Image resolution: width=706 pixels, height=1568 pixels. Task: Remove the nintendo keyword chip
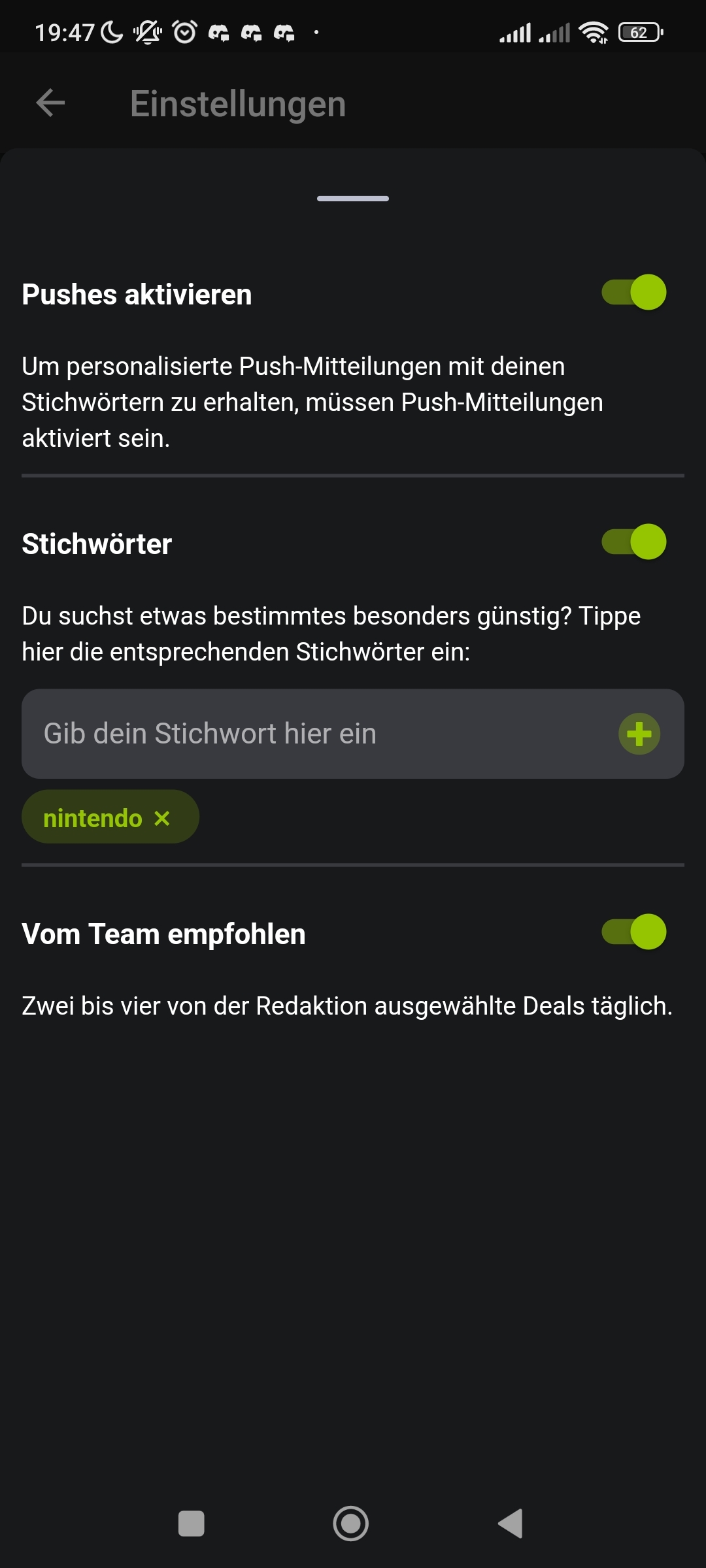(162, 818)
